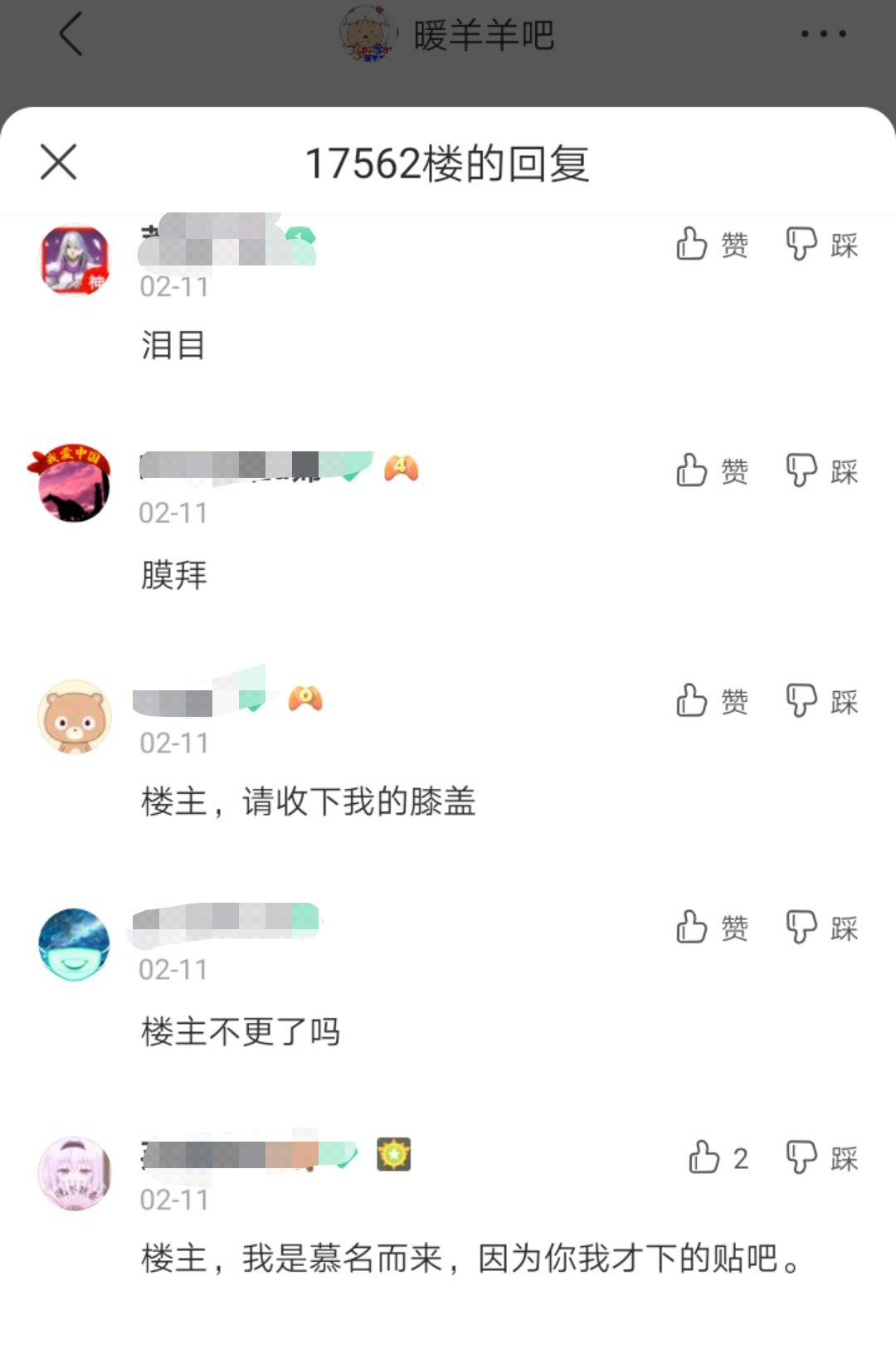Dislike the reply 楼主不更了吗
The height and width of the screenshot is (1354, 896).
821,928
